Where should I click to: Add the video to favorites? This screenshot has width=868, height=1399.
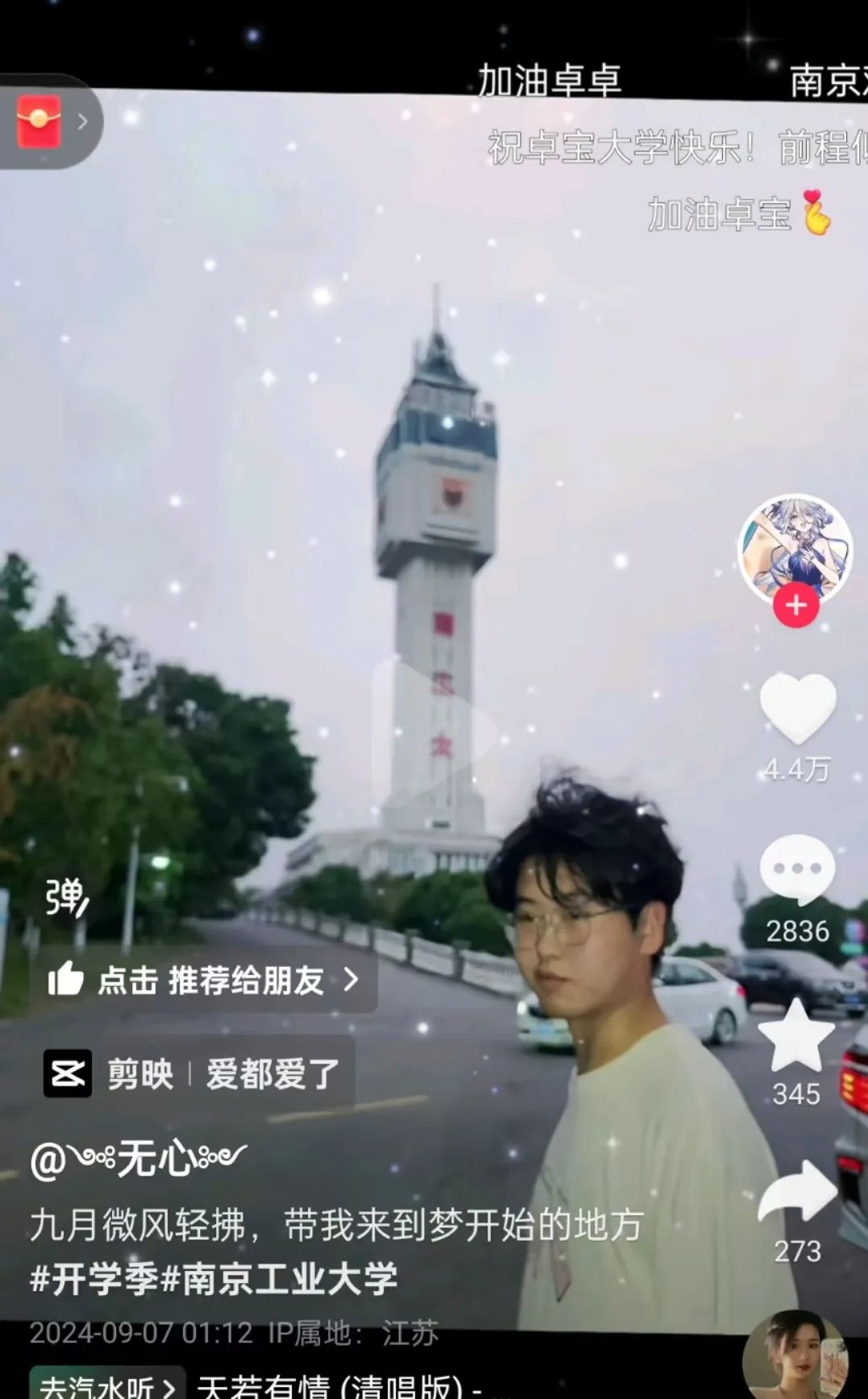[796, 1036]
